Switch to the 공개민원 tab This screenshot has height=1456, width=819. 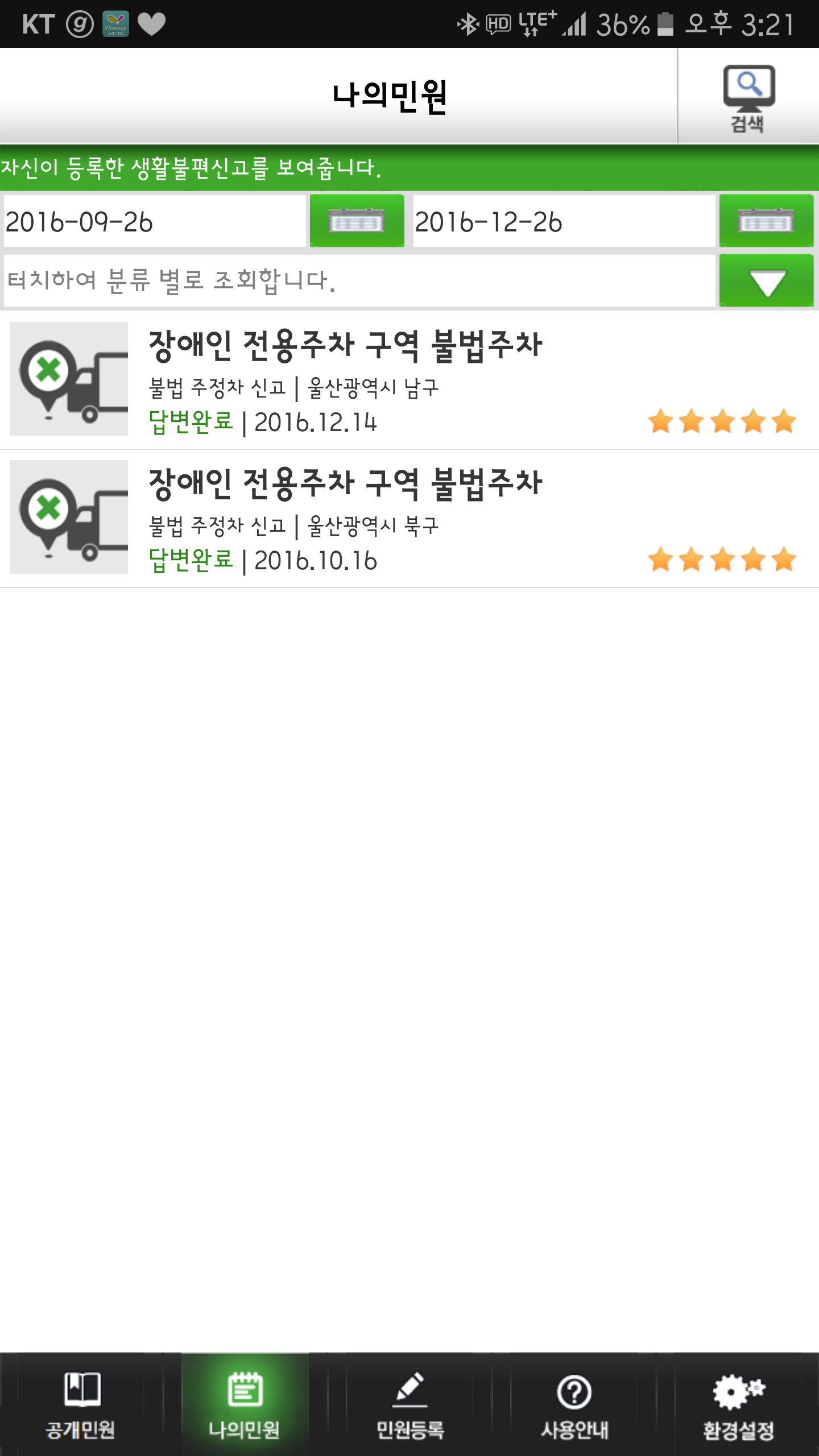81,1405
